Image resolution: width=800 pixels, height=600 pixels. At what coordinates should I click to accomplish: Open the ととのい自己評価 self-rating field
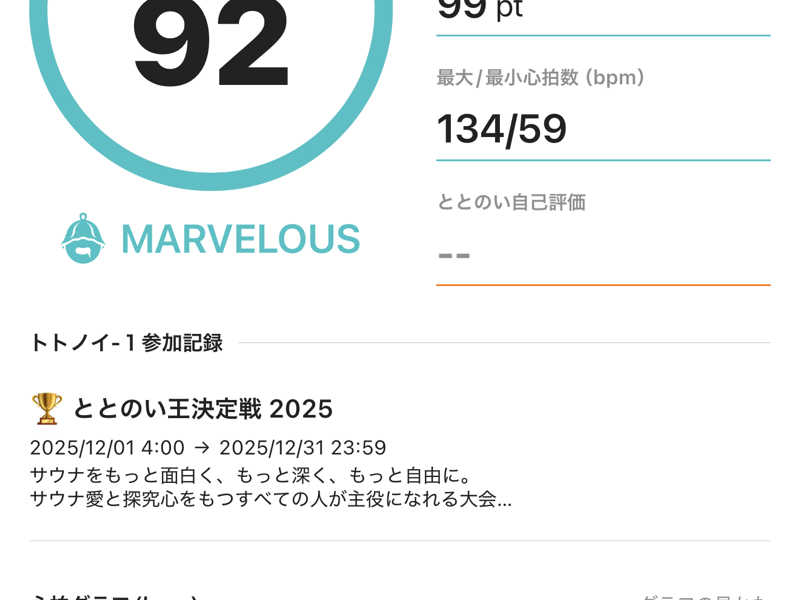click(602, 254)
